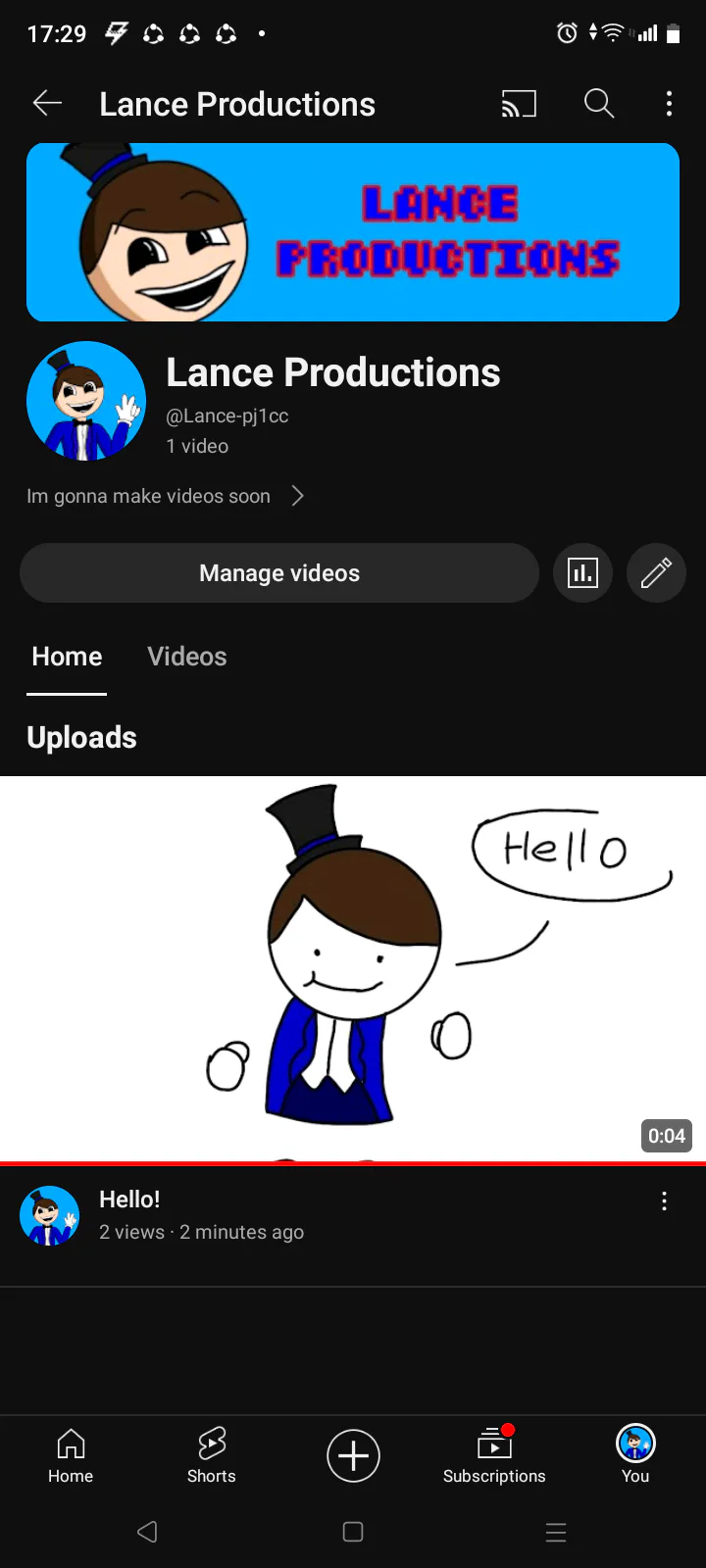Open the top-right overflow menu
Viewport: 706px width, 1568px height.
[669, 103]
